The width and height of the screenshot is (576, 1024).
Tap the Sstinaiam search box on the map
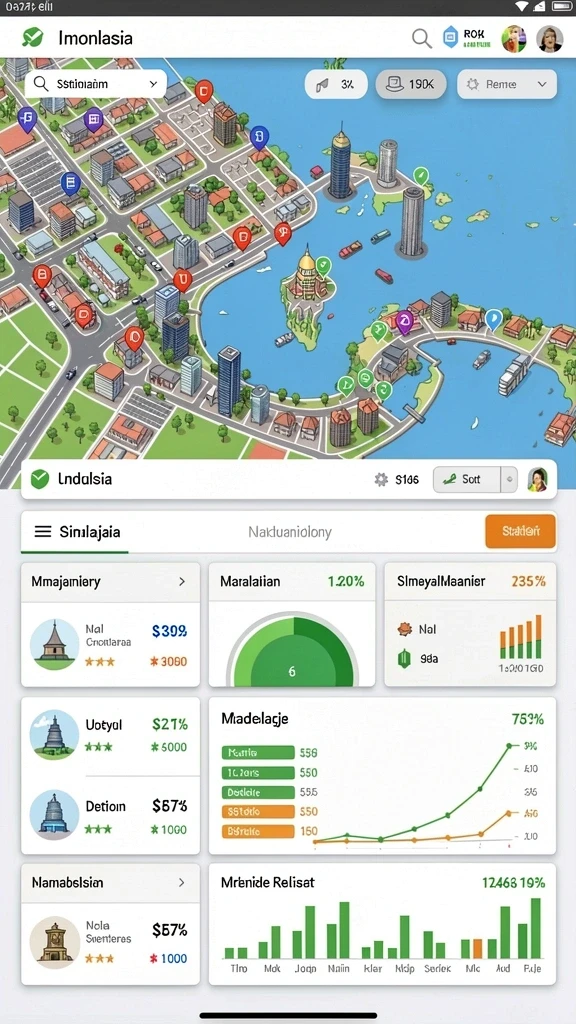click(x=96, y=84)
